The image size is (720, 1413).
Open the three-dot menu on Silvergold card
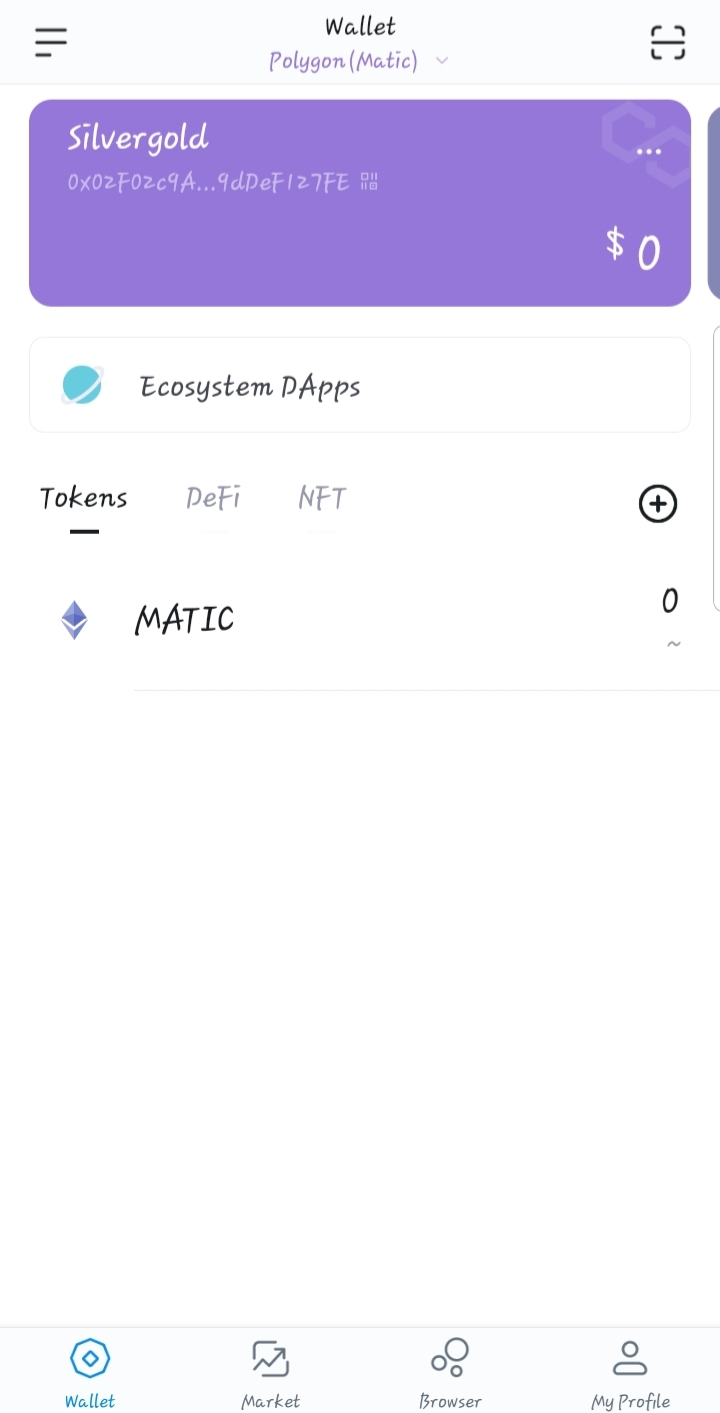[x=649, y=152]
